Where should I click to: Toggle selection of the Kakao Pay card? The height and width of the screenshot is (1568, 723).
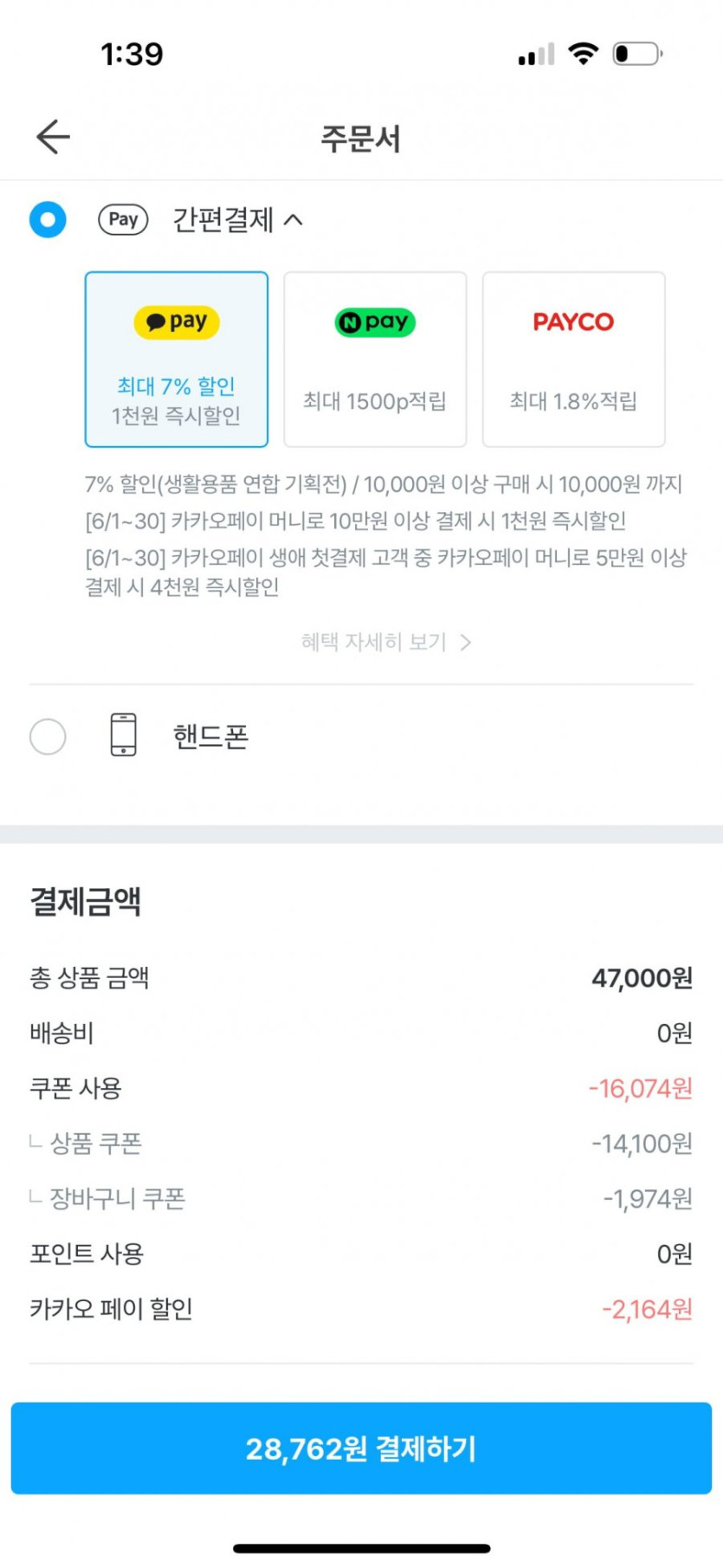click(x=177, y=358)
